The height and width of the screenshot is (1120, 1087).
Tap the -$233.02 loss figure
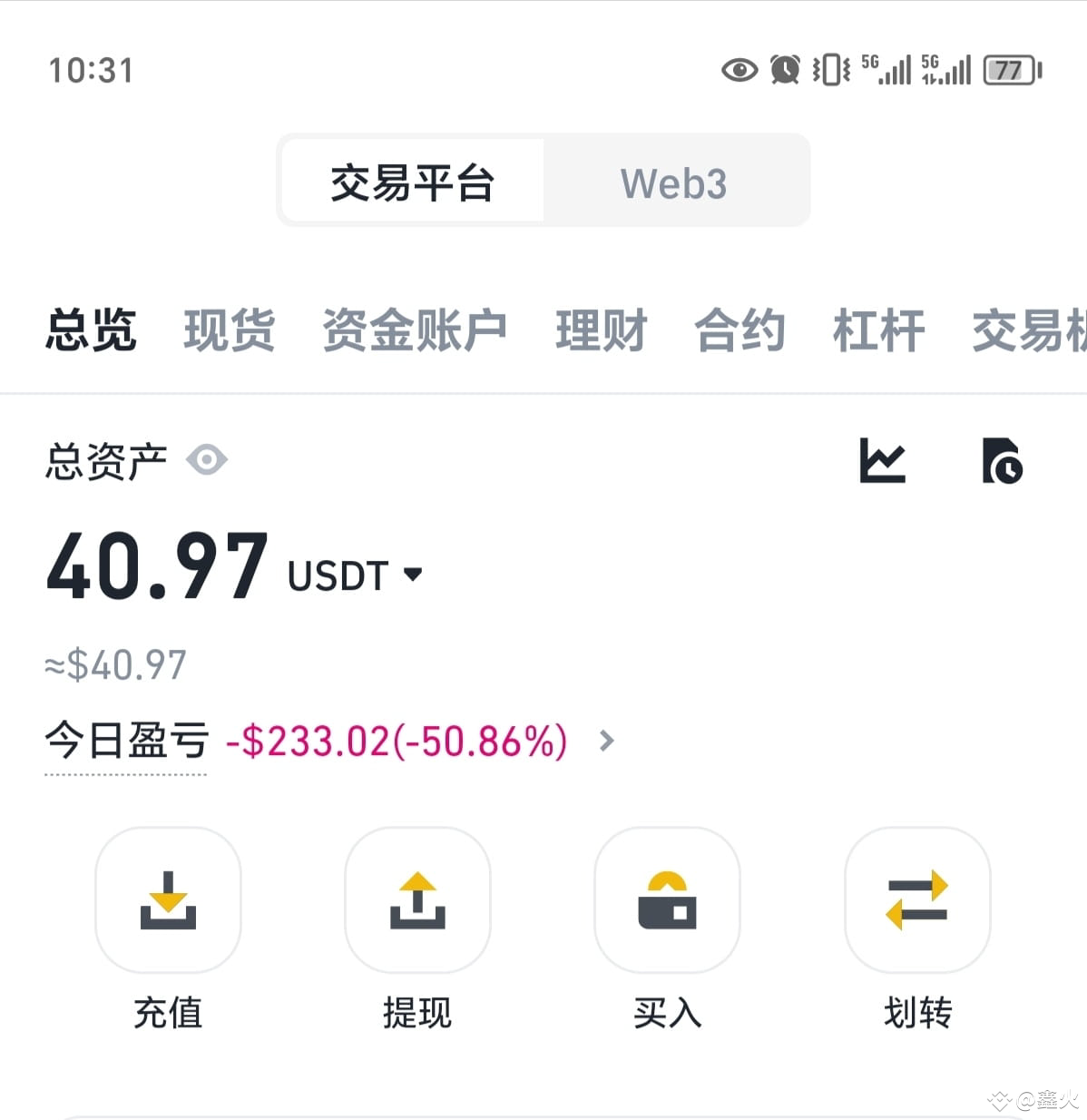pos(396,742)
